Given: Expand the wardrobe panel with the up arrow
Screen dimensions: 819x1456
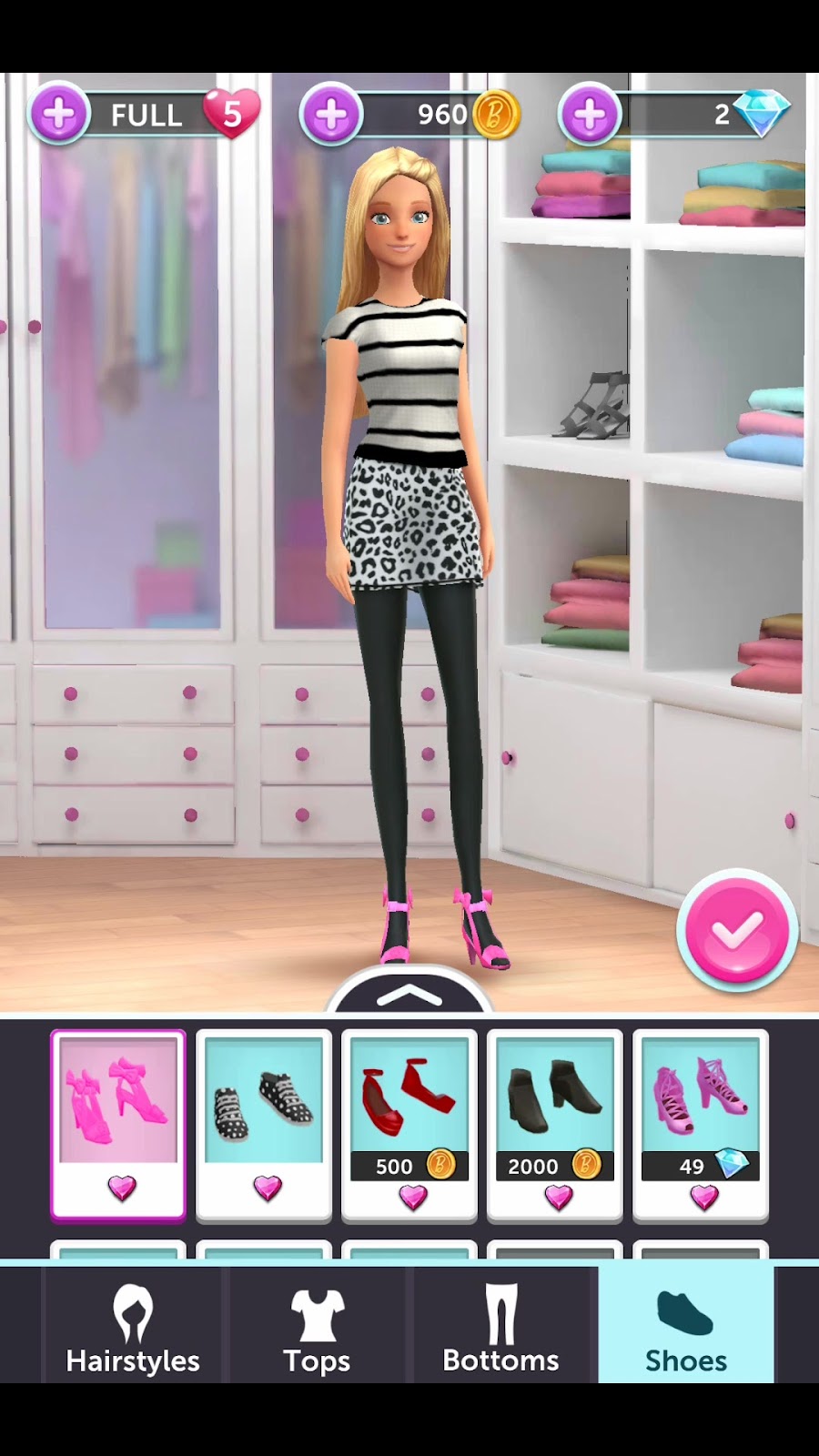Looking at the screenshot, I should (x=409, y=994).
